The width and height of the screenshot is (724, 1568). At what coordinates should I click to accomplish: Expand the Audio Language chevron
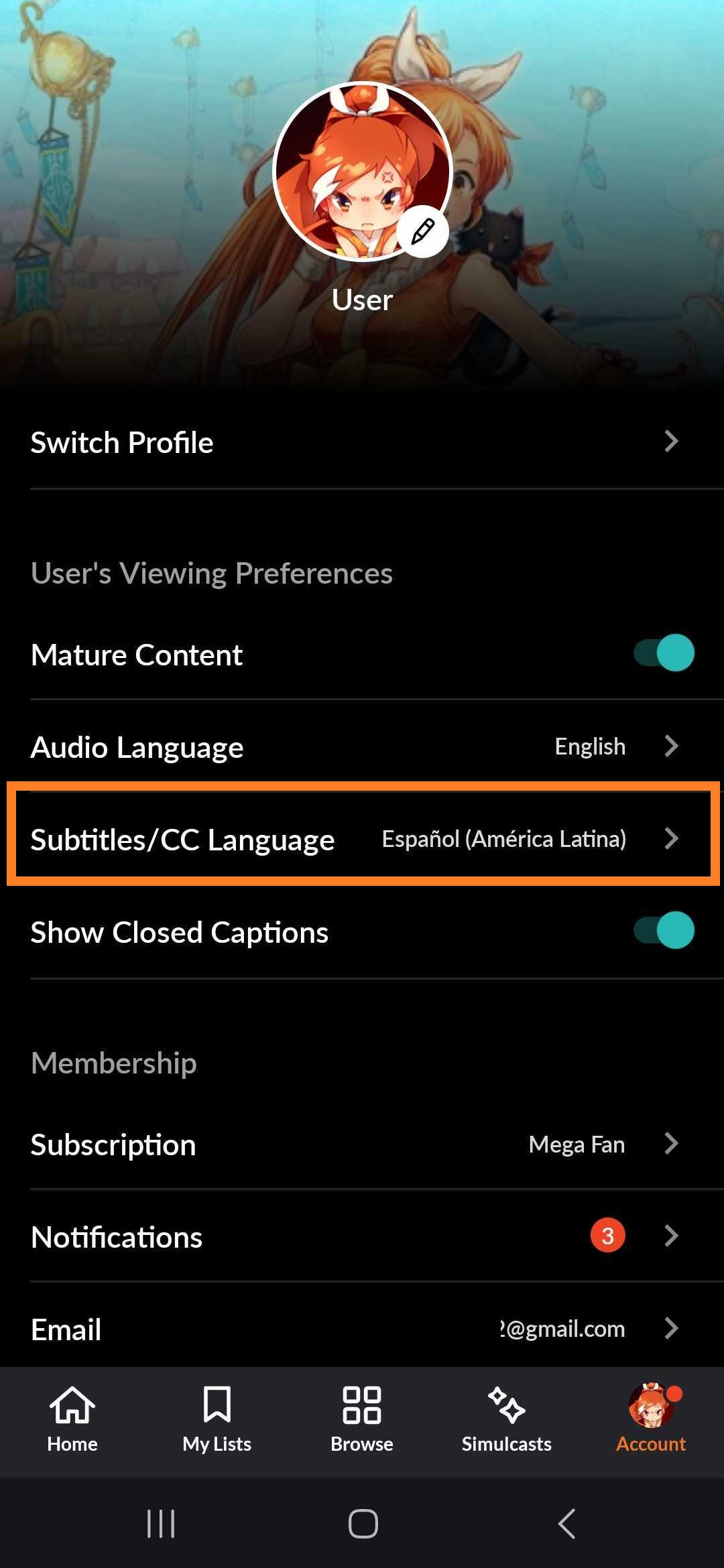[670, 746]
